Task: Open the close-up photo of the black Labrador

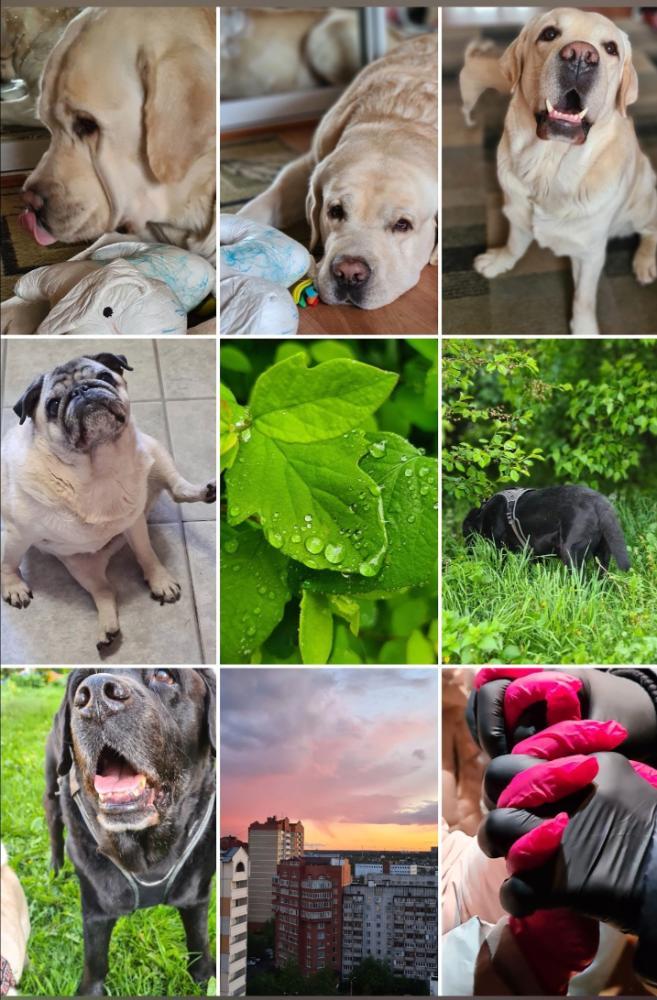Action: pyautogui.click(x=108, y=830)
